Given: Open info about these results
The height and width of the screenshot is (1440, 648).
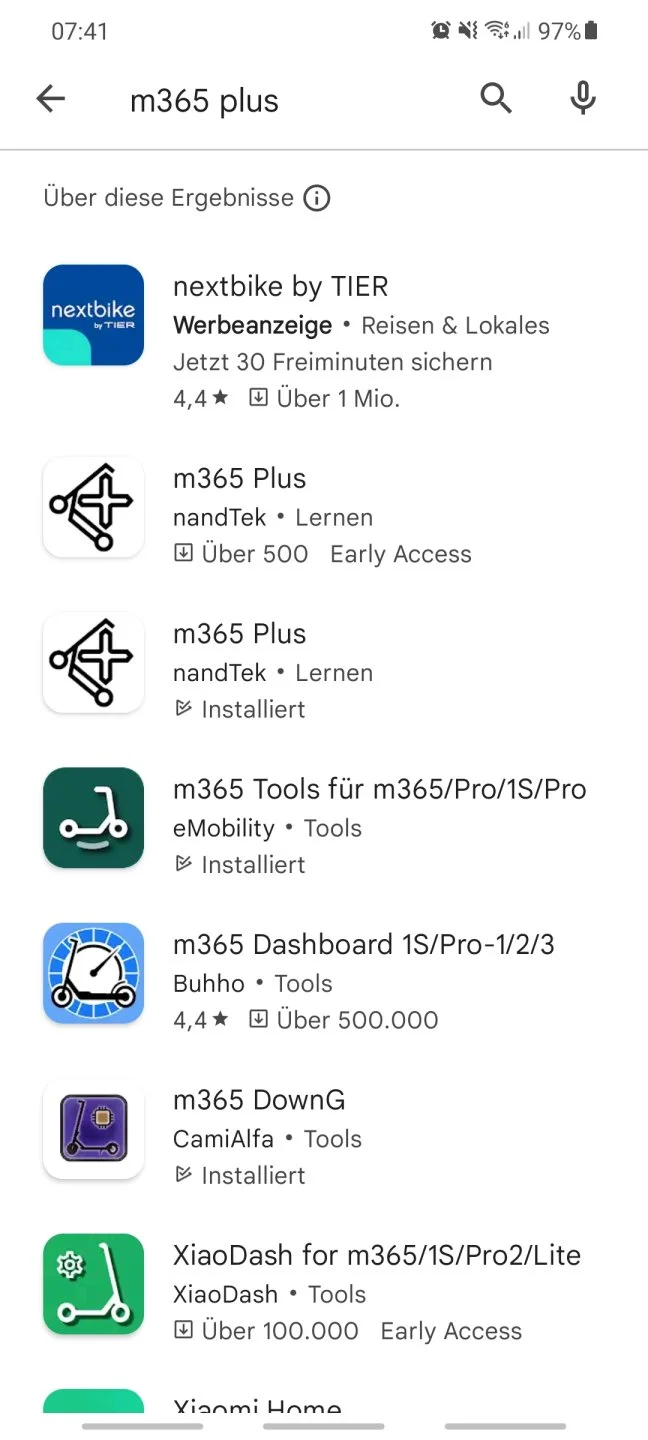Looking at the screenshot, I should point(316,198).
